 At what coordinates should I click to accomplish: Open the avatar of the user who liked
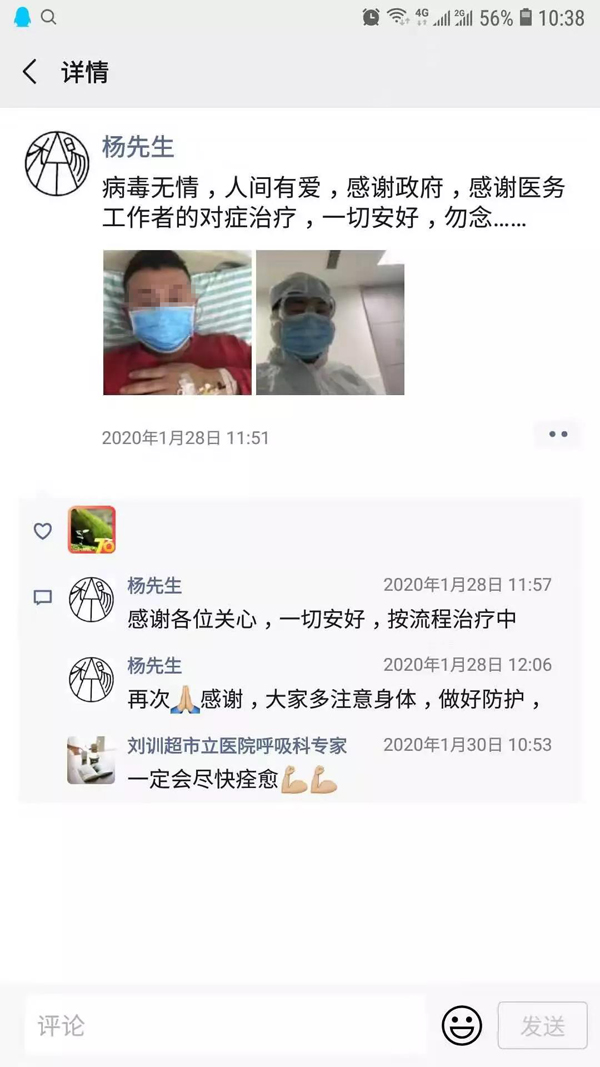point(91,529)
